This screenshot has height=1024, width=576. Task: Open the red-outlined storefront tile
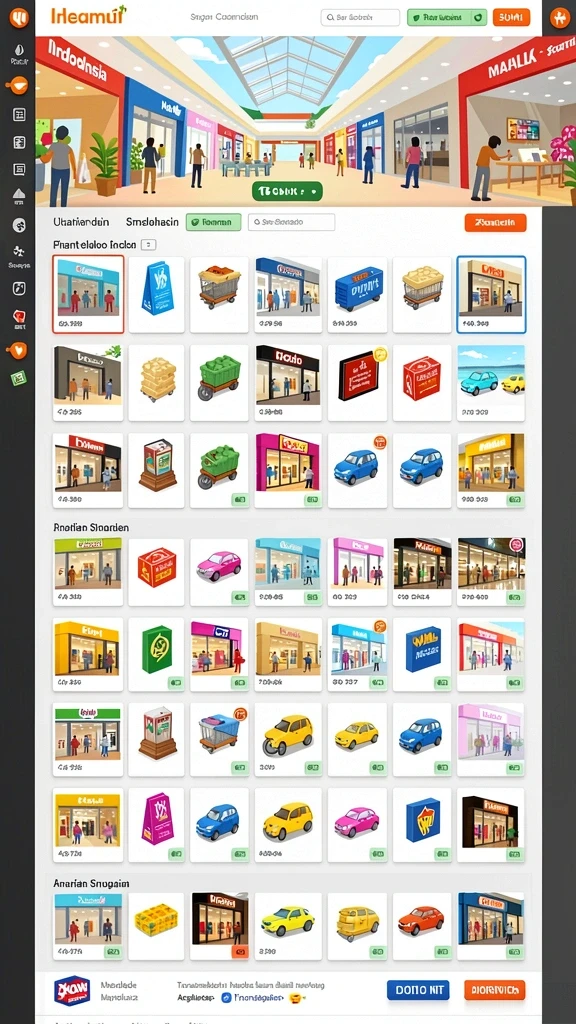coord(88,295)
